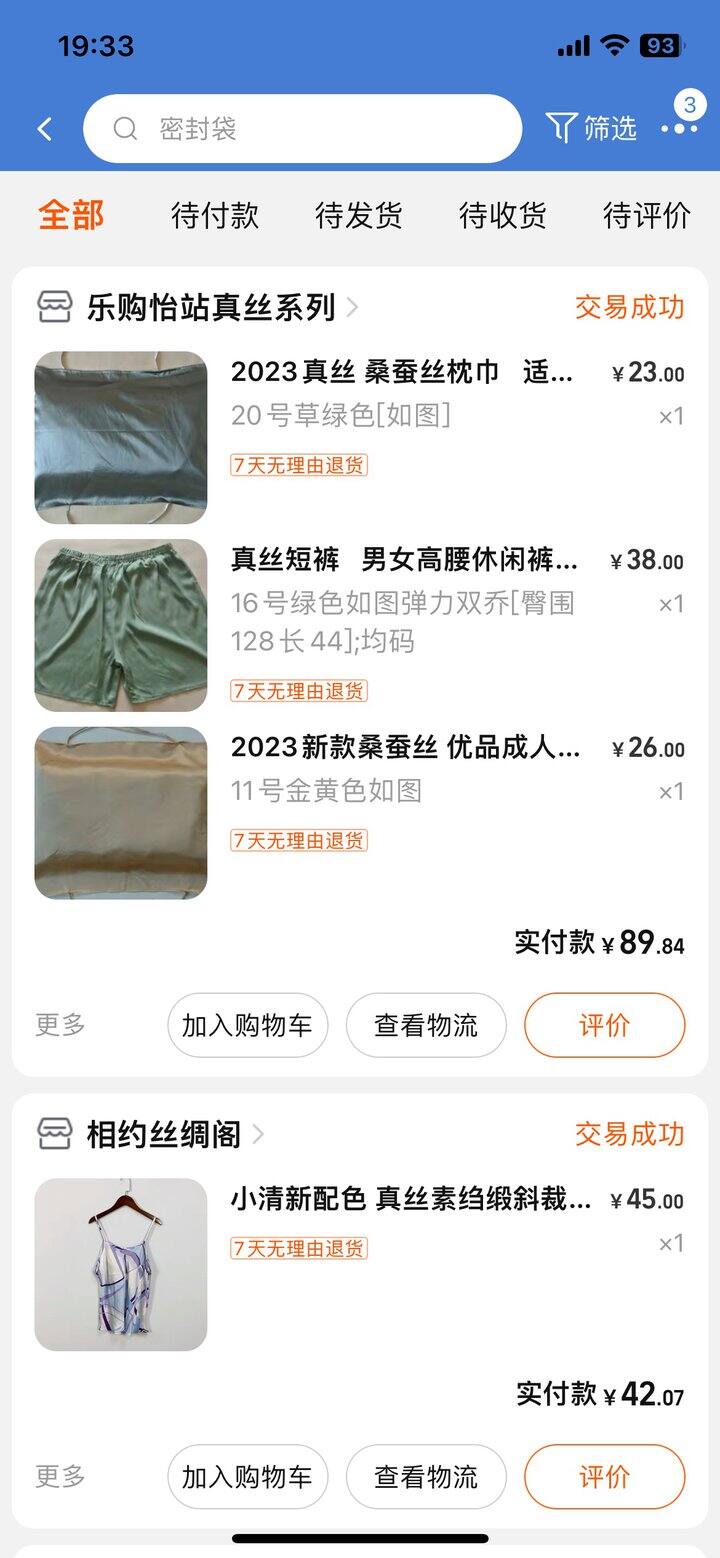Open the 筛选 filter options
720x1558 pixels.
[591, 128]
